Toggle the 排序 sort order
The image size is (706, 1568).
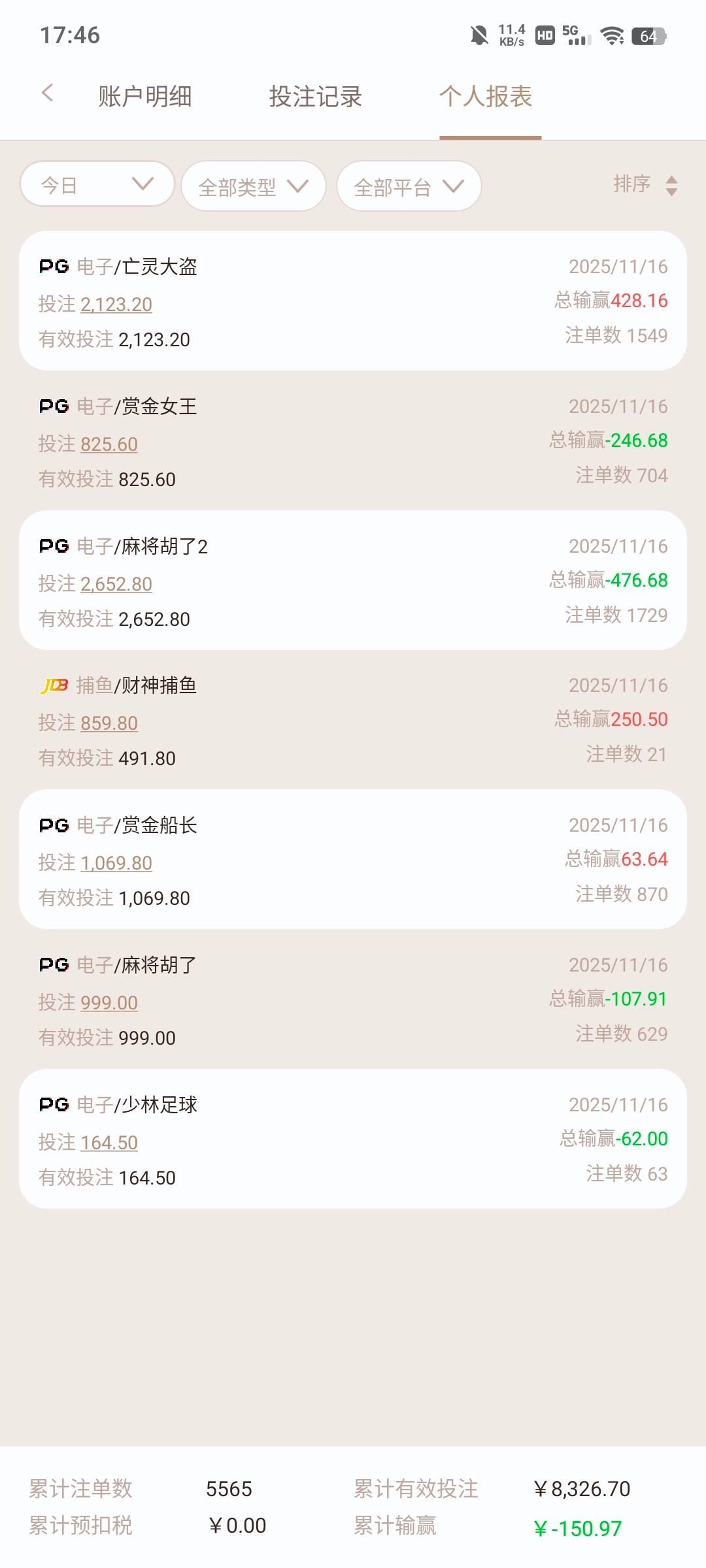pos(645,185)
